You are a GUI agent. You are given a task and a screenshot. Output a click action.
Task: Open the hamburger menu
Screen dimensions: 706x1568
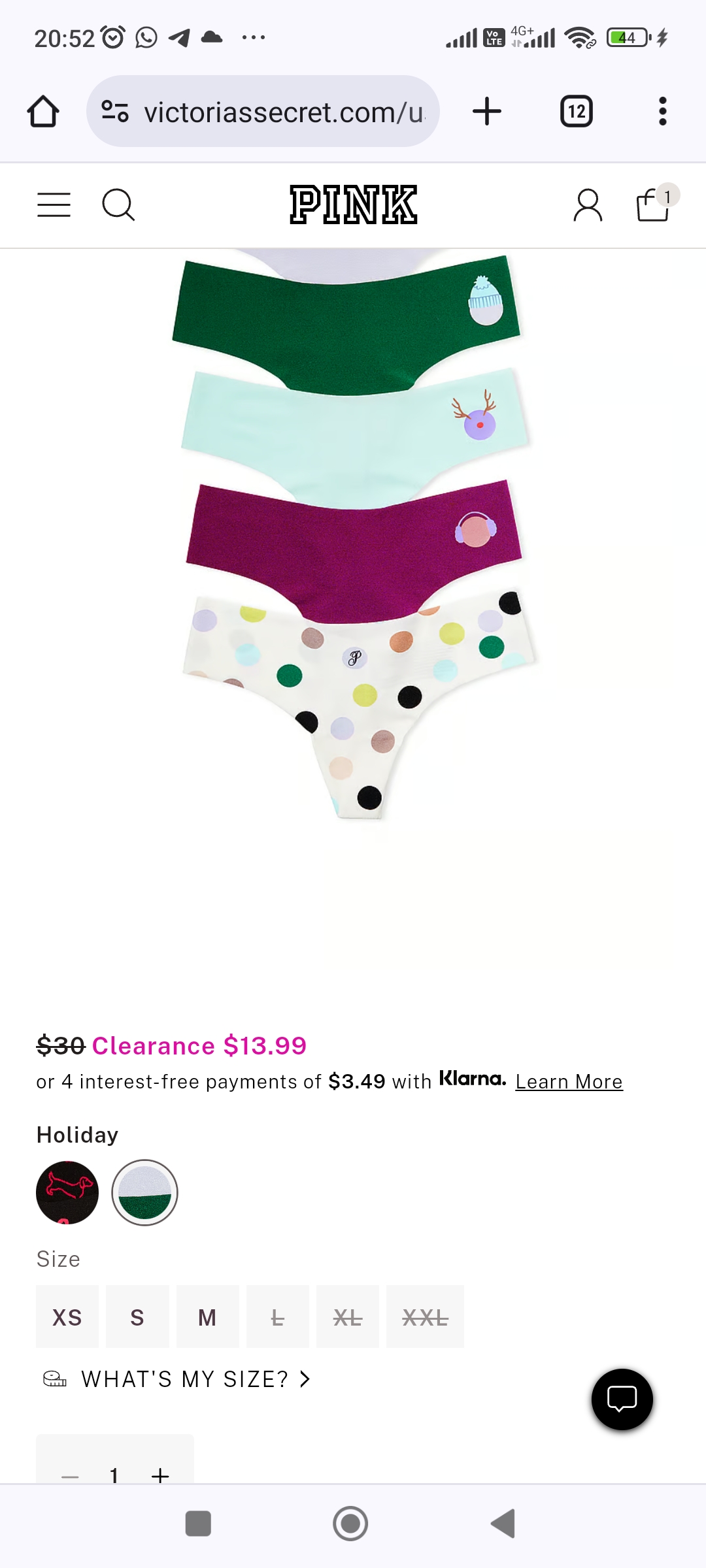click(x=54, y=205)
